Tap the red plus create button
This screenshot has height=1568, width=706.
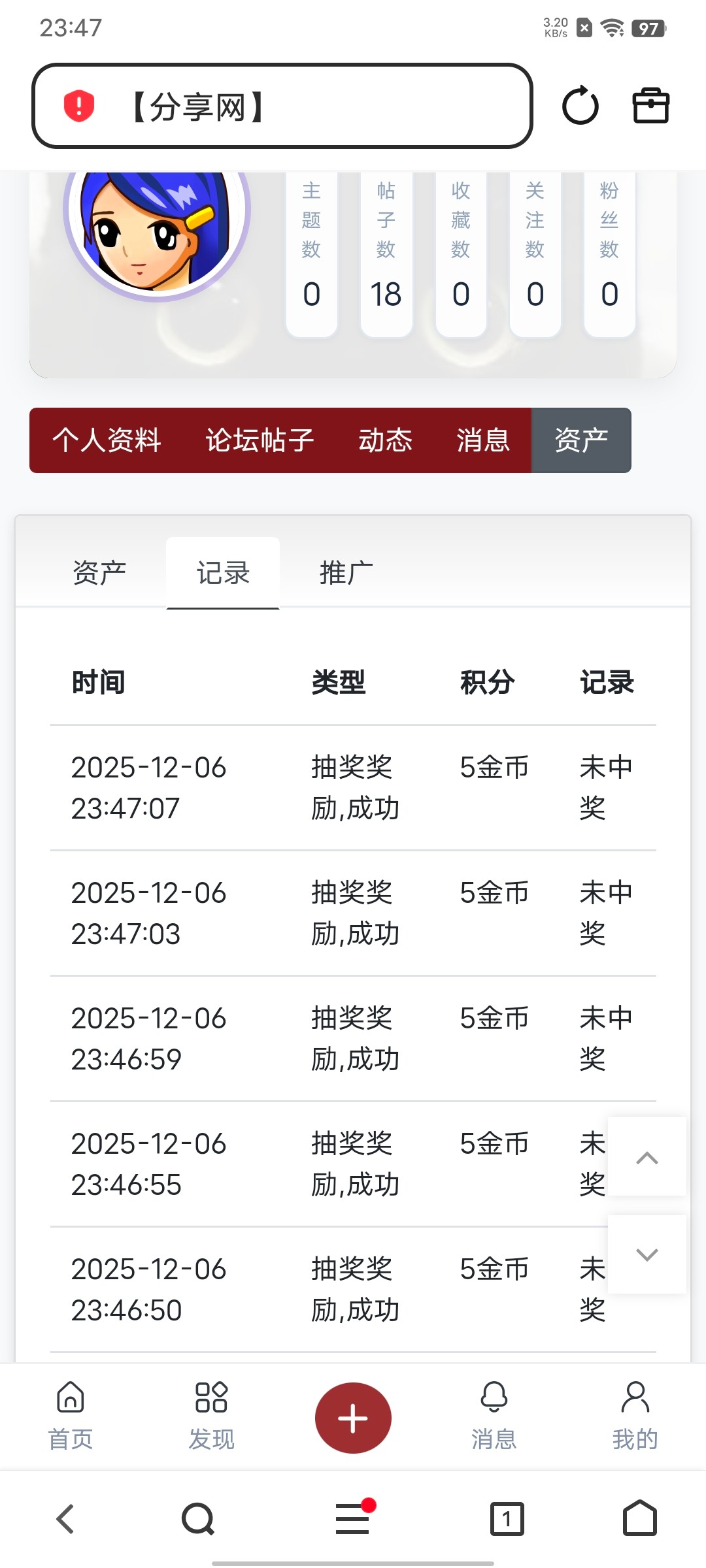click(353, 1418)
